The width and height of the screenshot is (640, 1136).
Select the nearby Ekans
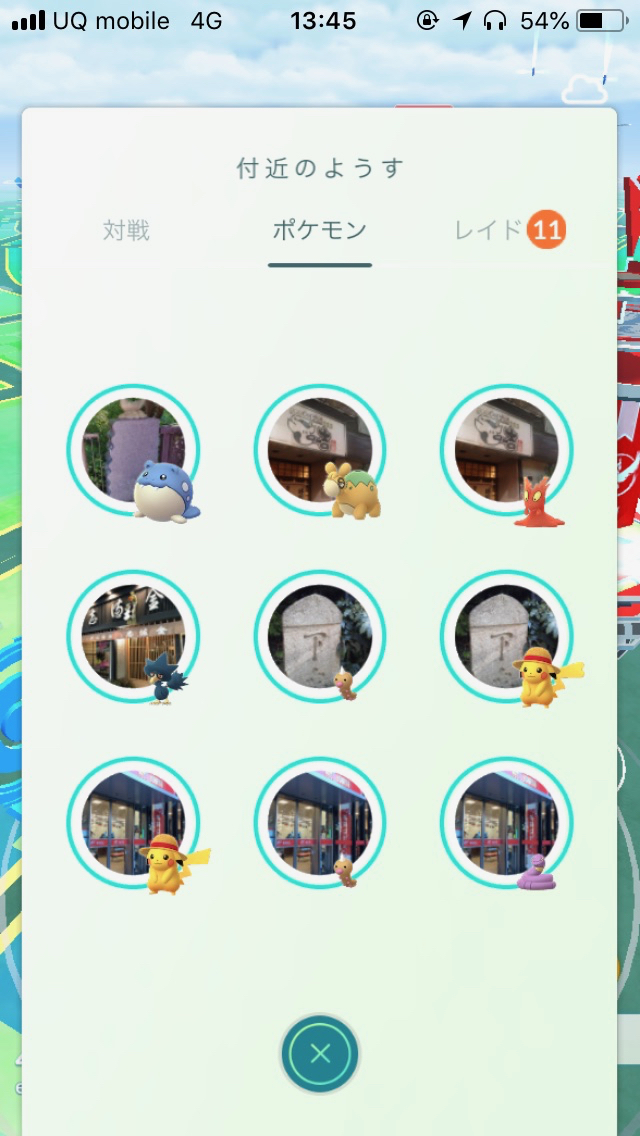click(x=507, y=822)
